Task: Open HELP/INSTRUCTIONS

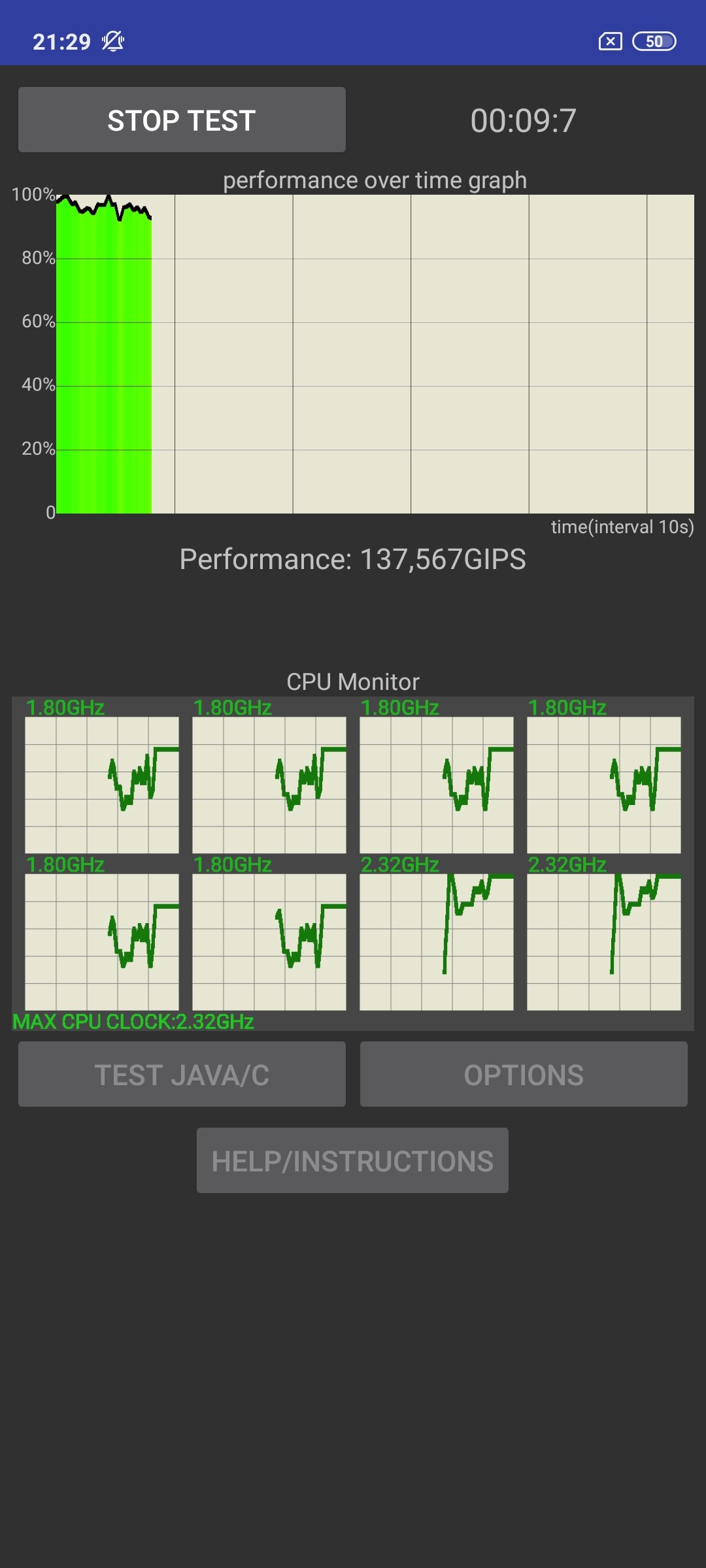Action: [x=352, y=1161]
